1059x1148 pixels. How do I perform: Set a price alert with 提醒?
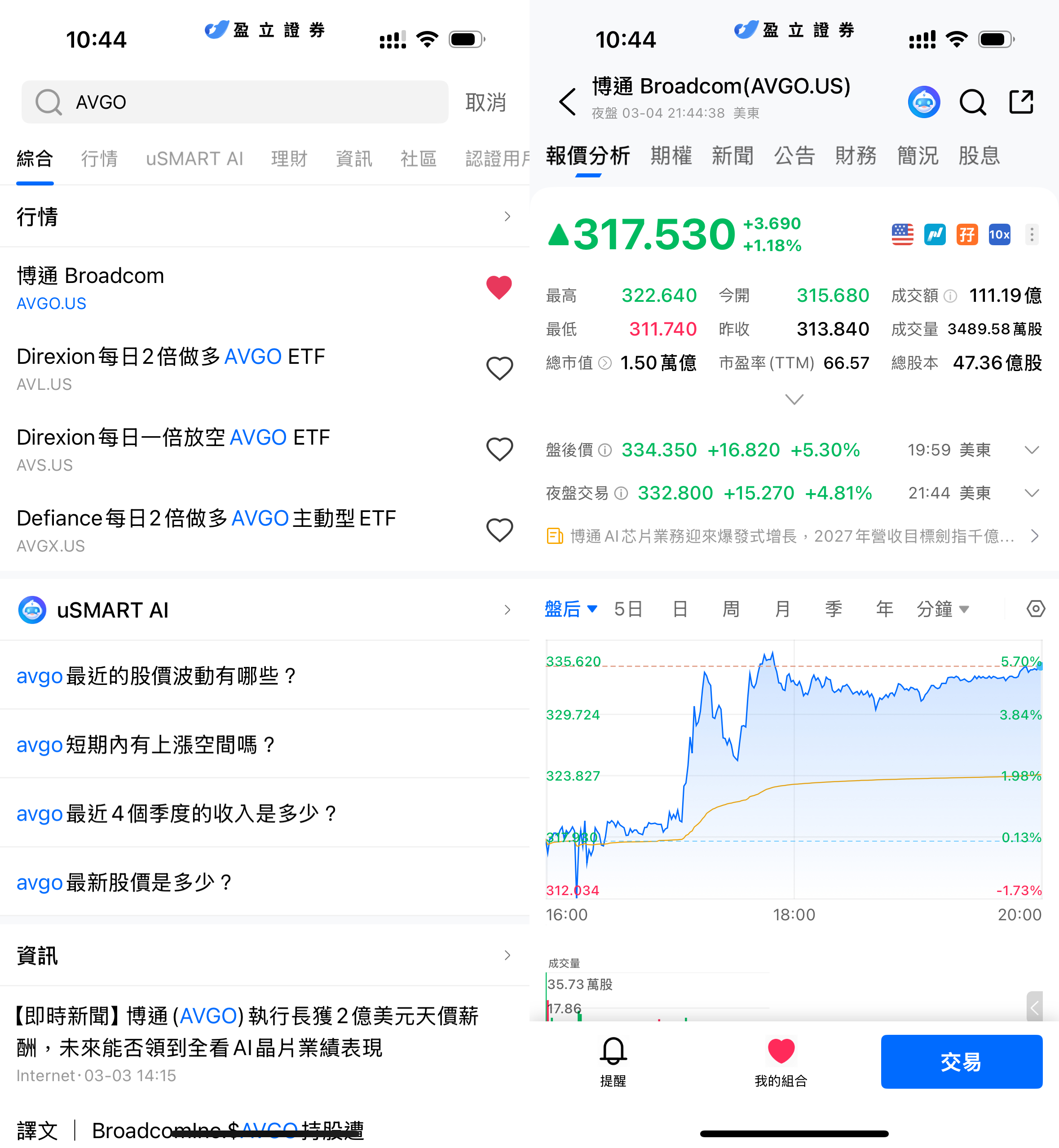coord(613,1061)
